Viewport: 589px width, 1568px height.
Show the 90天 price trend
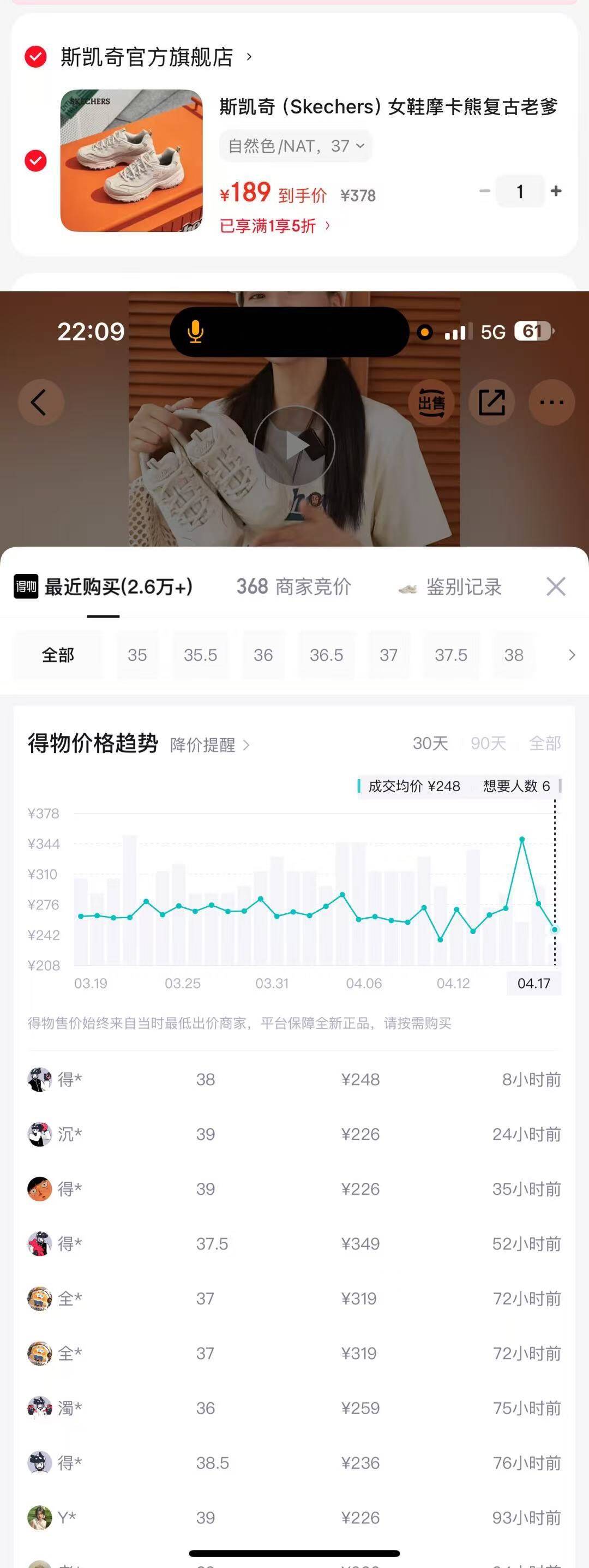pos(488,743)
